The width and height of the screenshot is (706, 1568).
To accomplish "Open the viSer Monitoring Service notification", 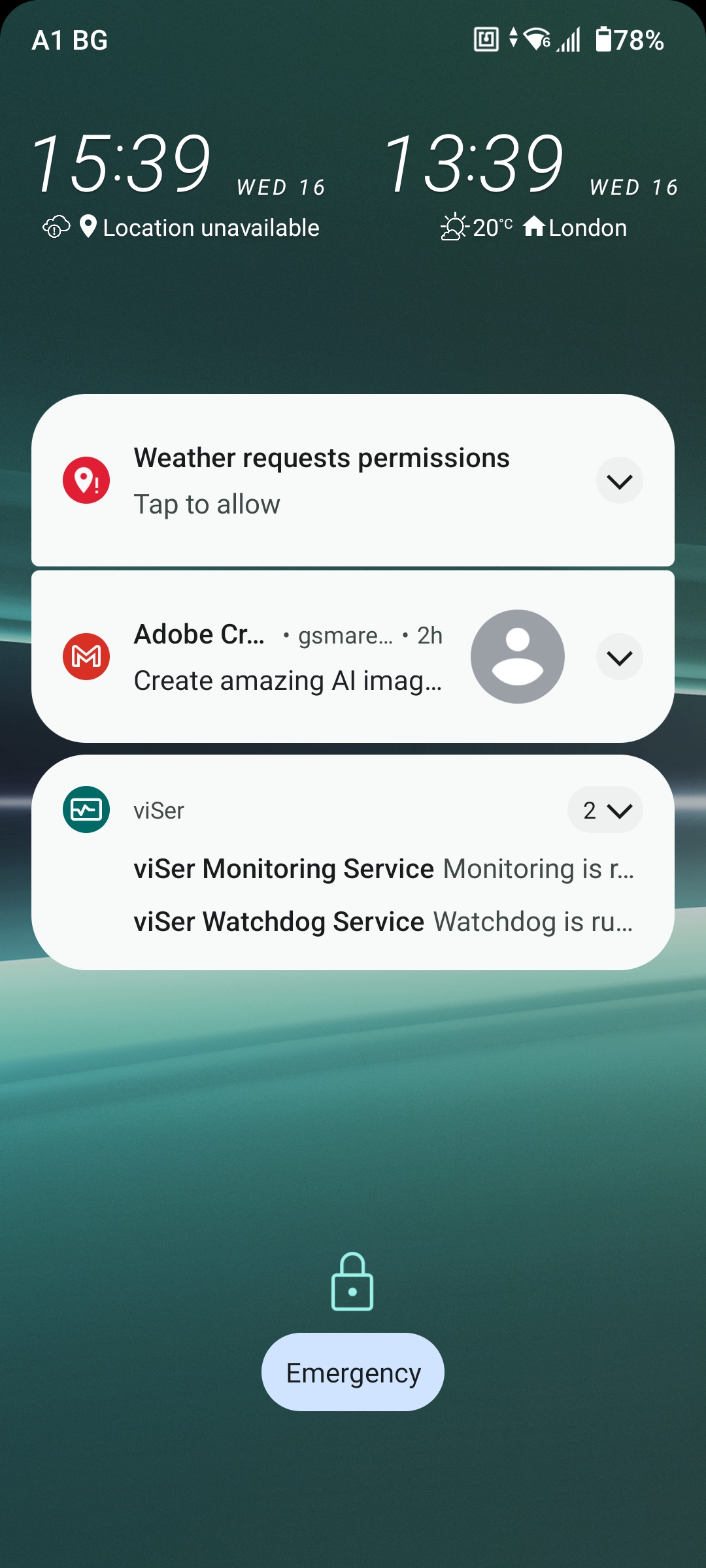I will [x=384, y=869].
